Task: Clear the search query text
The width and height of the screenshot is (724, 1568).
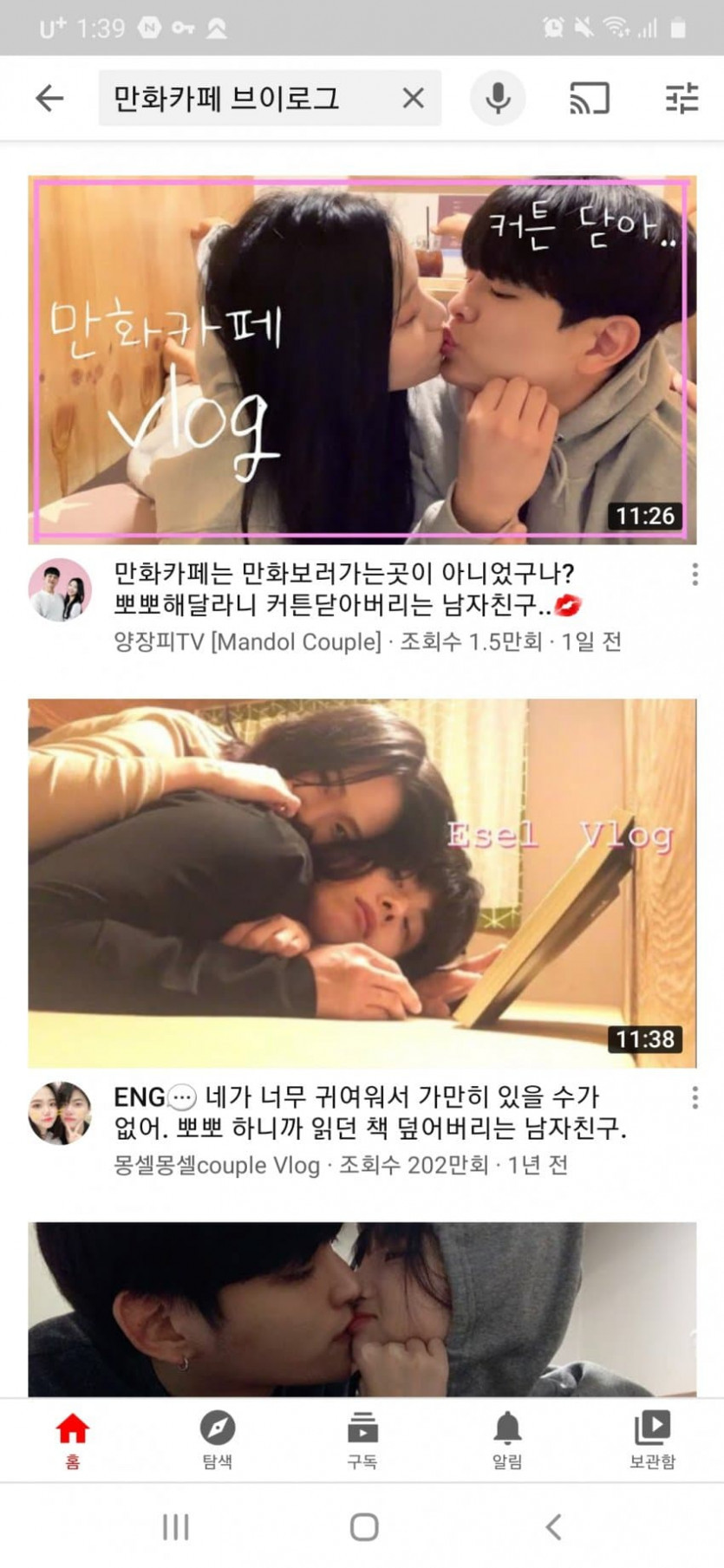Action: coord(414,99)
